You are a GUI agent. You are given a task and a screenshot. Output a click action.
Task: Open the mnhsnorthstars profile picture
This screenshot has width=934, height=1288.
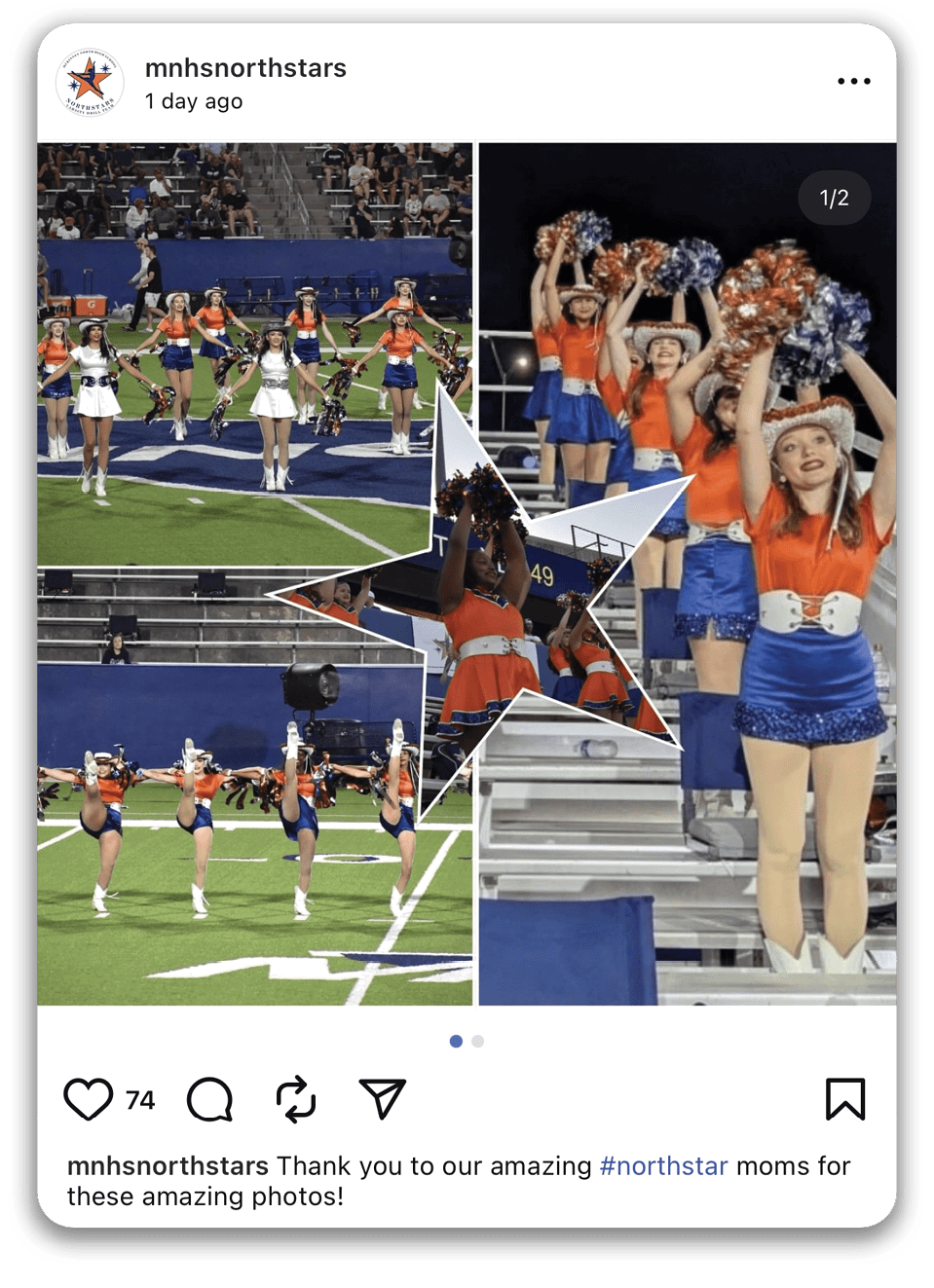click(x=90, y=82)
